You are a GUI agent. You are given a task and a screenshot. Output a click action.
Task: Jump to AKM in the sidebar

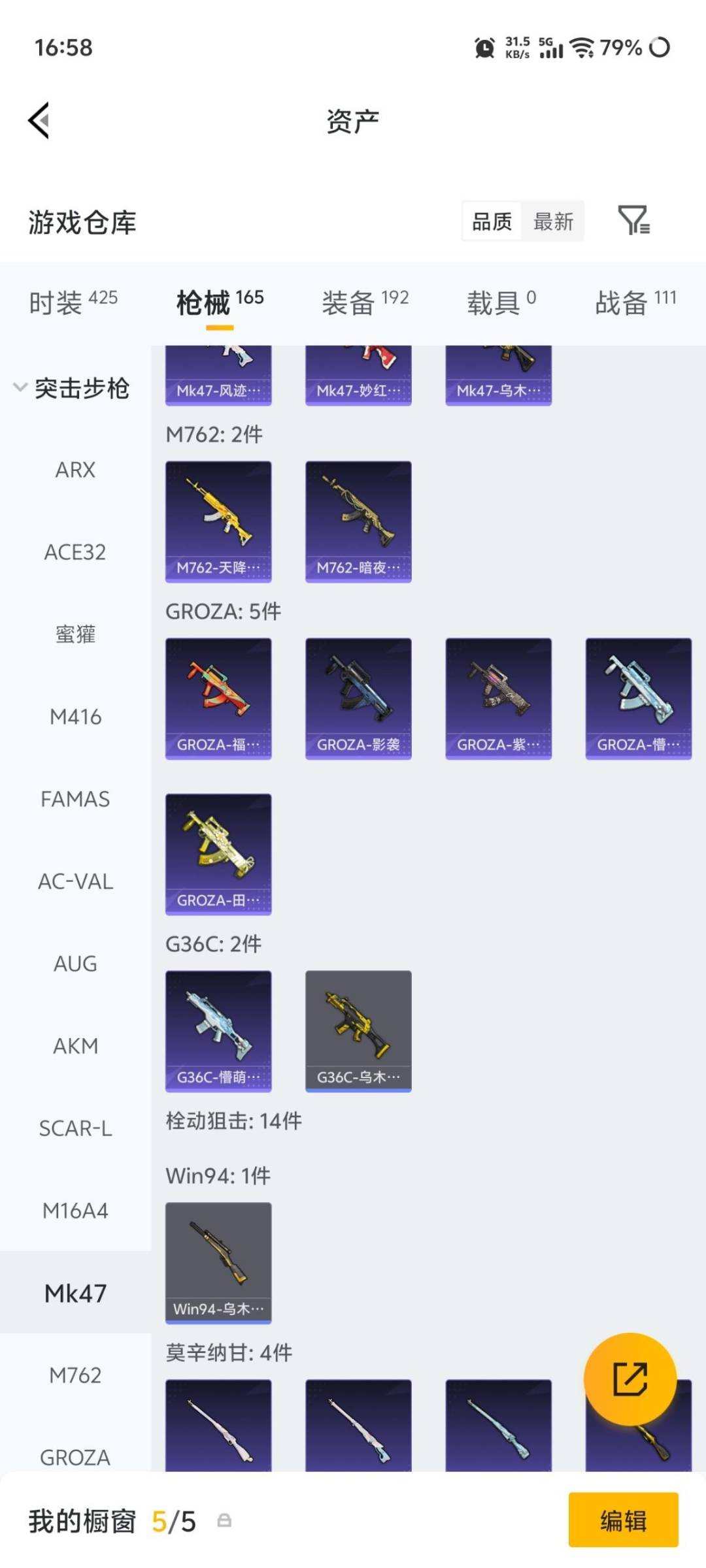(x=75, y=1046)
